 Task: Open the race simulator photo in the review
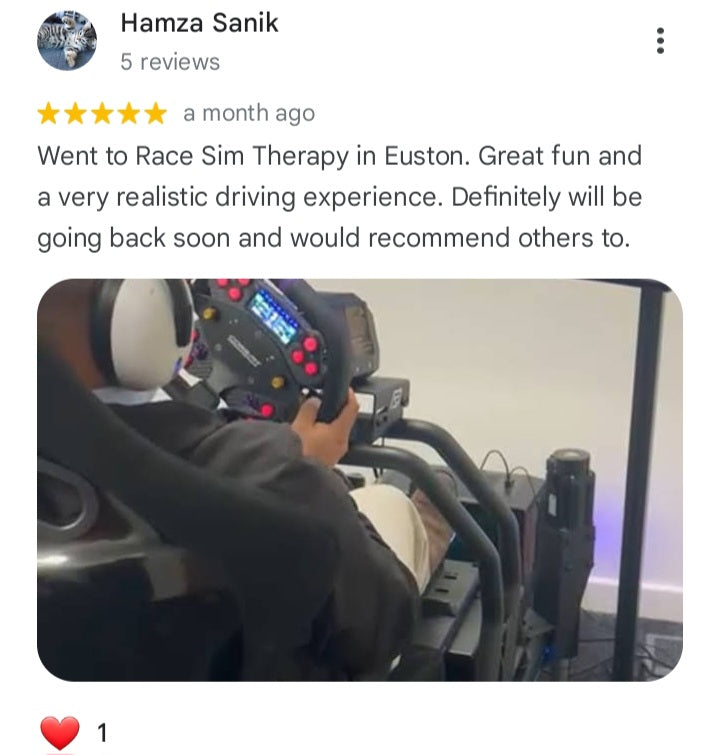click(359, 480)
